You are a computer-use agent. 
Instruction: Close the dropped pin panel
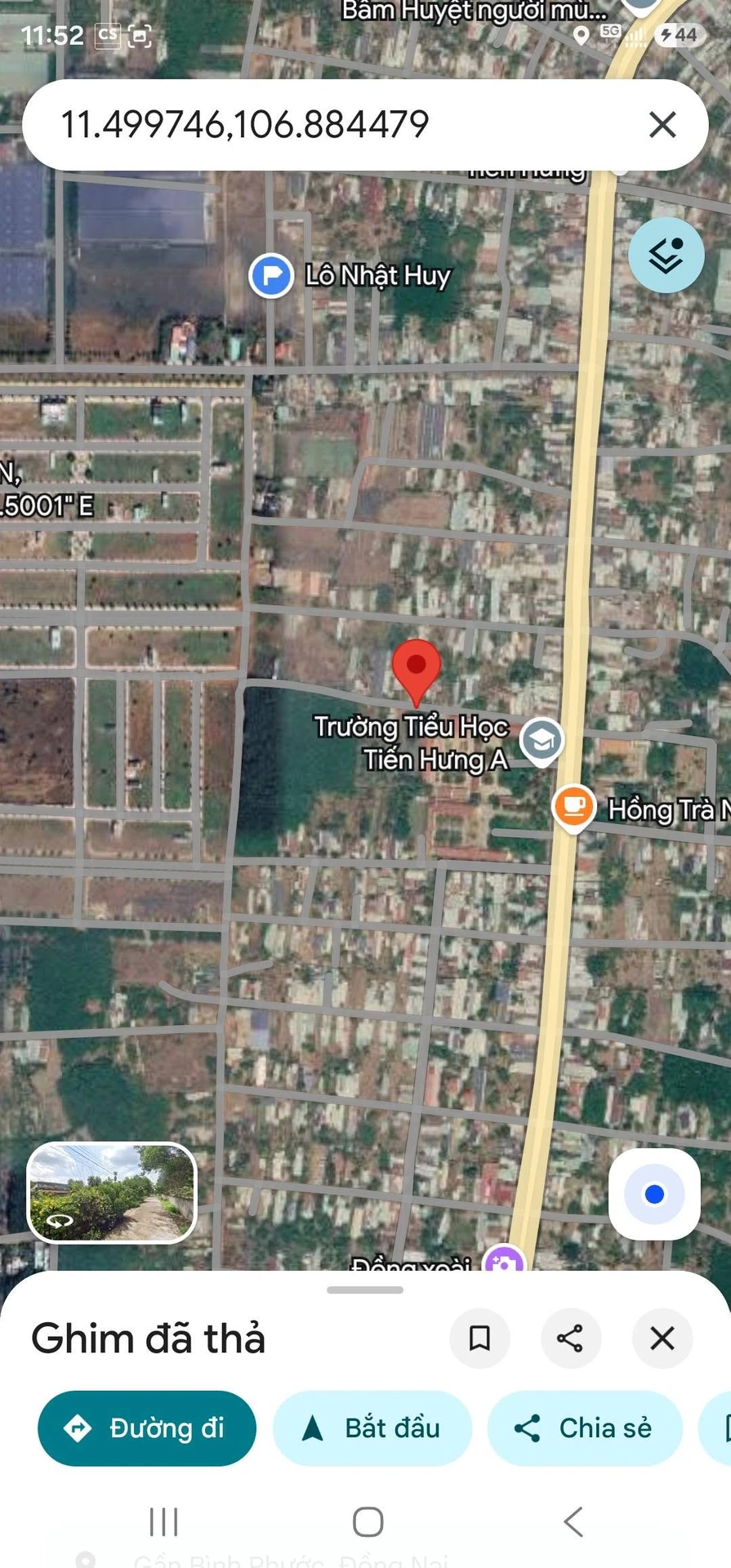click(x=662, y=1339)
